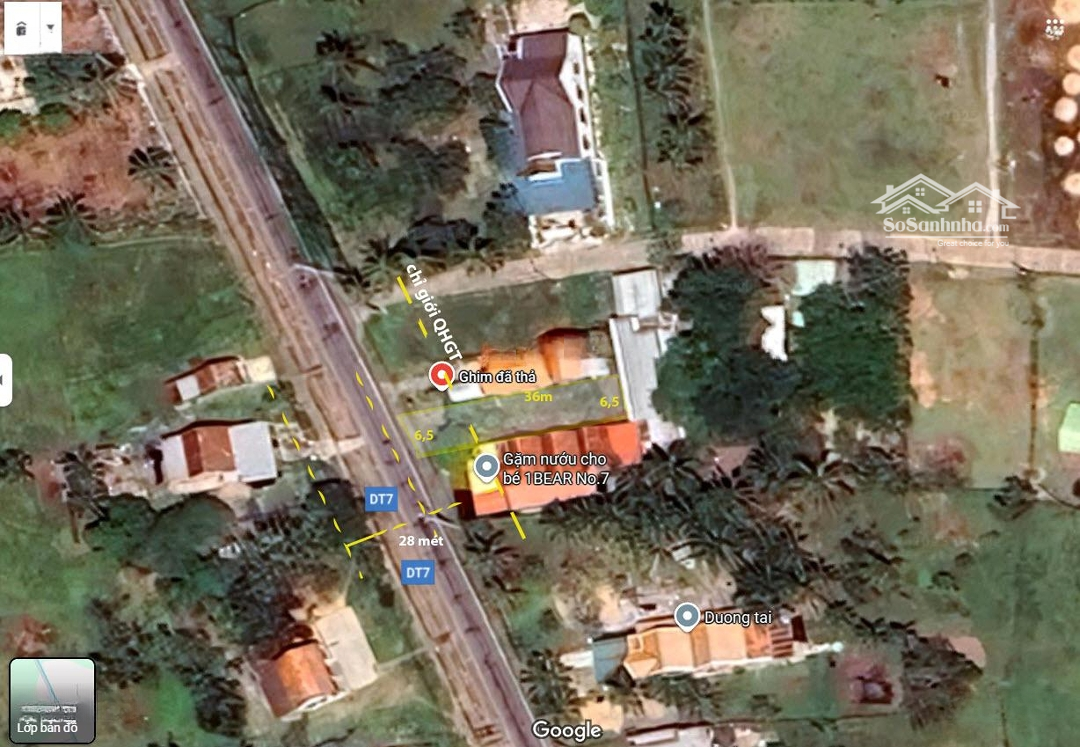Open the dropdown arrow beside the travel bag icon
The image size is (1080, 747).
[x=49, y=28]
